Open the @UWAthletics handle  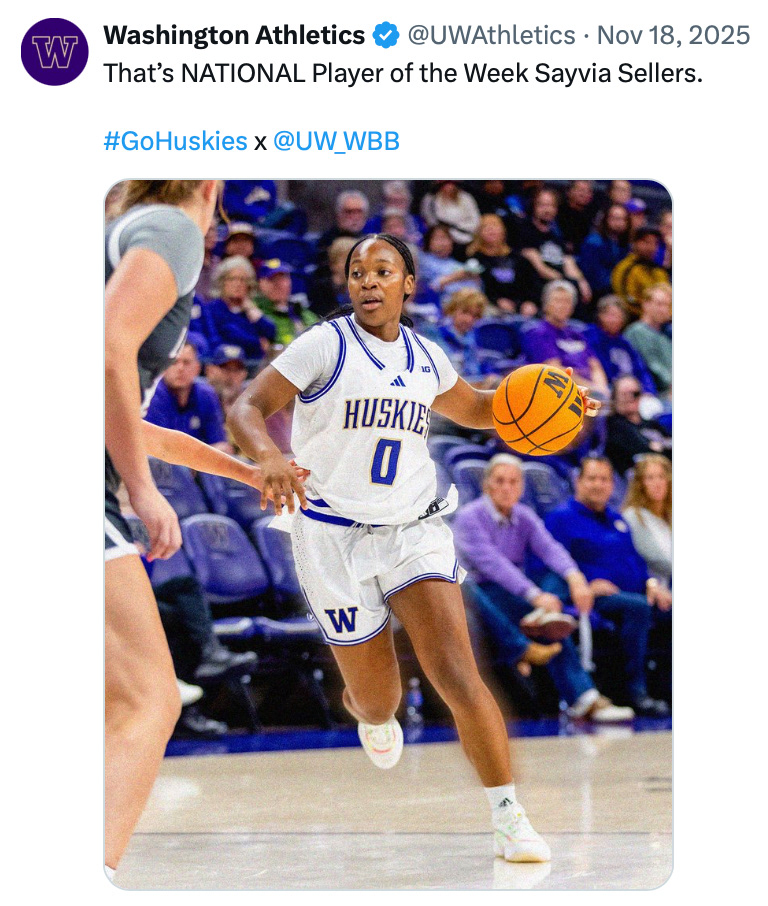(490, 36)
